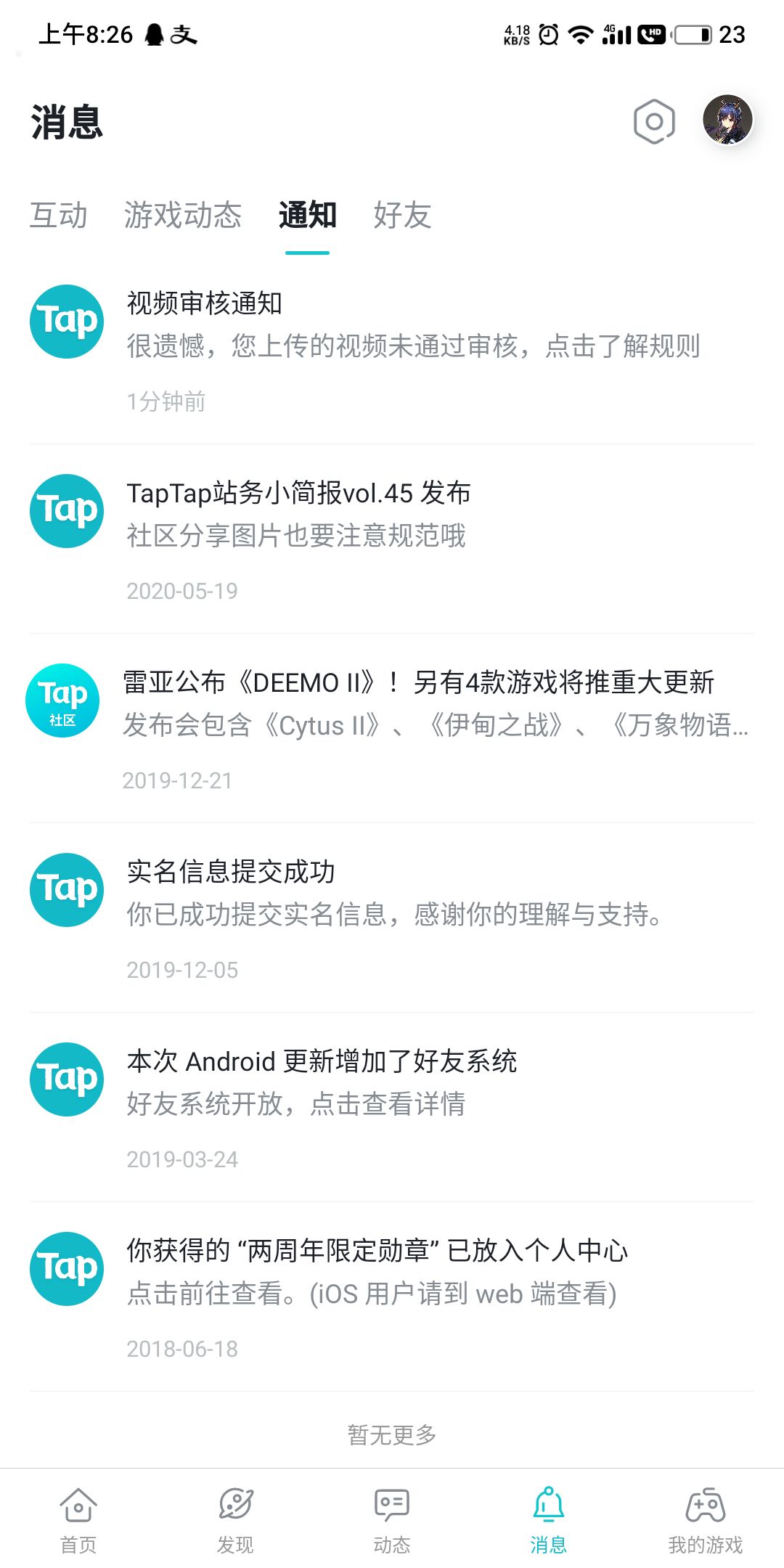784x1568 pixels.
Task: Open the profile avatar
Action: (727, 120)
